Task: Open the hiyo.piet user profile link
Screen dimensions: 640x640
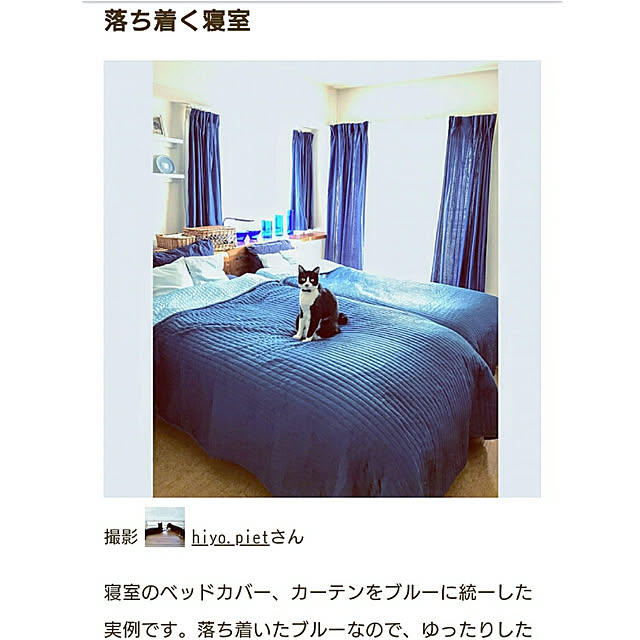Action: [230, 537]
